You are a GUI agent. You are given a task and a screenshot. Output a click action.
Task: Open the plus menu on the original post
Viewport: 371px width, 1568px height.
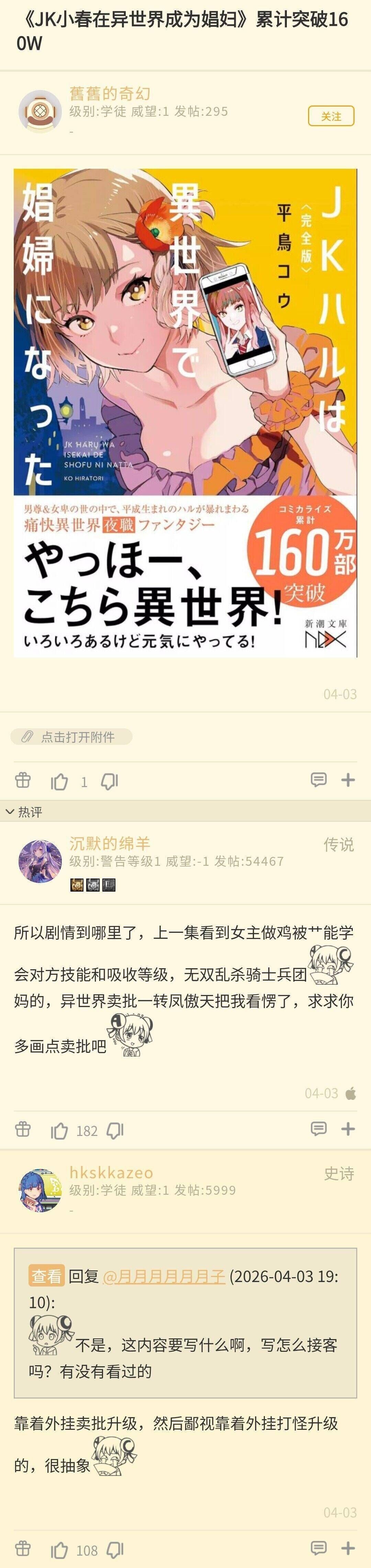tap(348, 780)
